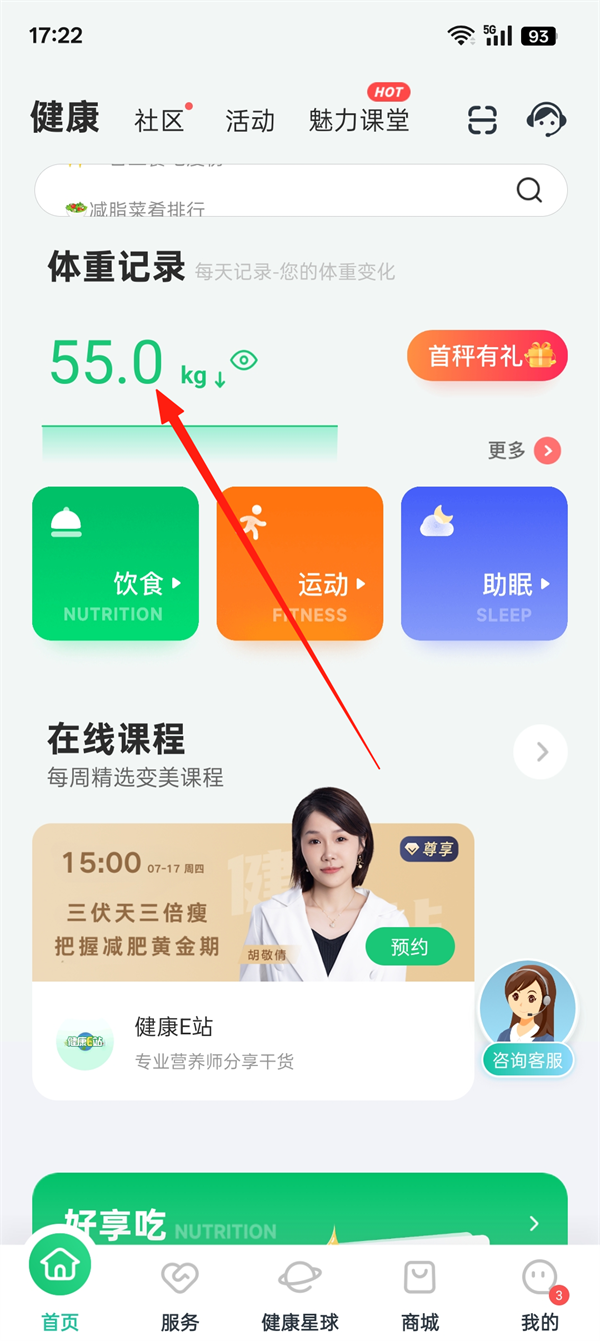Open the 好享吃 NUTRITION banner
The height and width of the screenshot is (1341, 600).
(x=300, y=1210)
